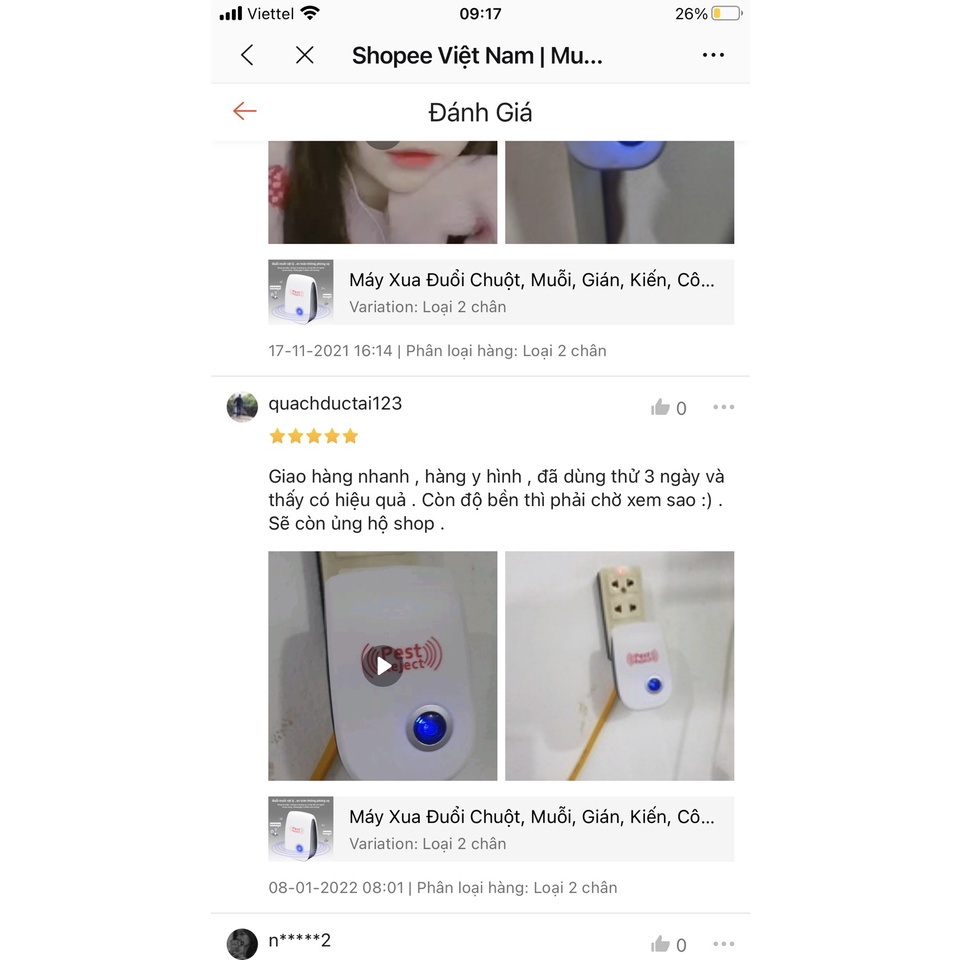Go back in the in-app browser
Image resolution: width=960 pixels, height=960 pixels.
247,56
